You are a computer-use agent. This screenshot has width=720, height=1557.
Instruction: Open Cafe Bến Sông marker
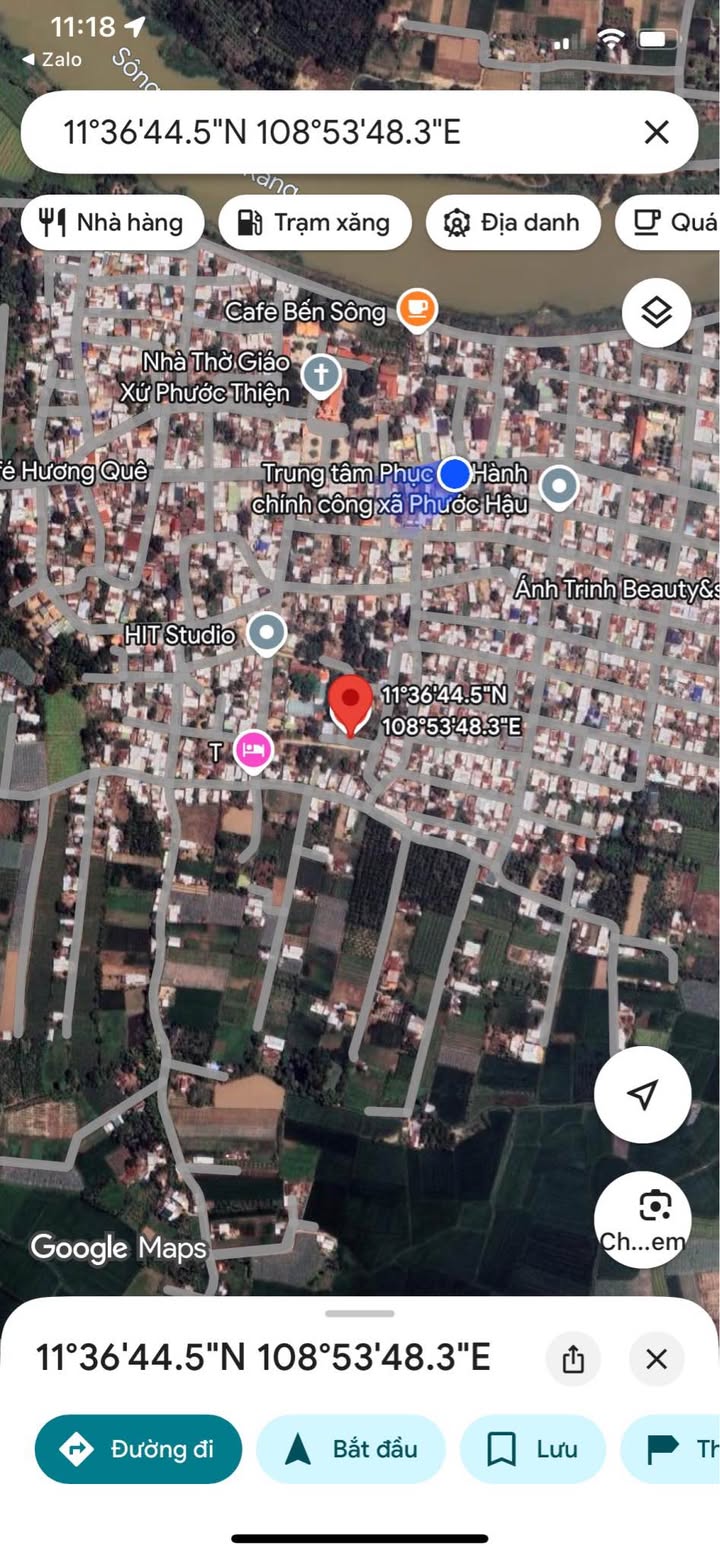pos(417,309)
